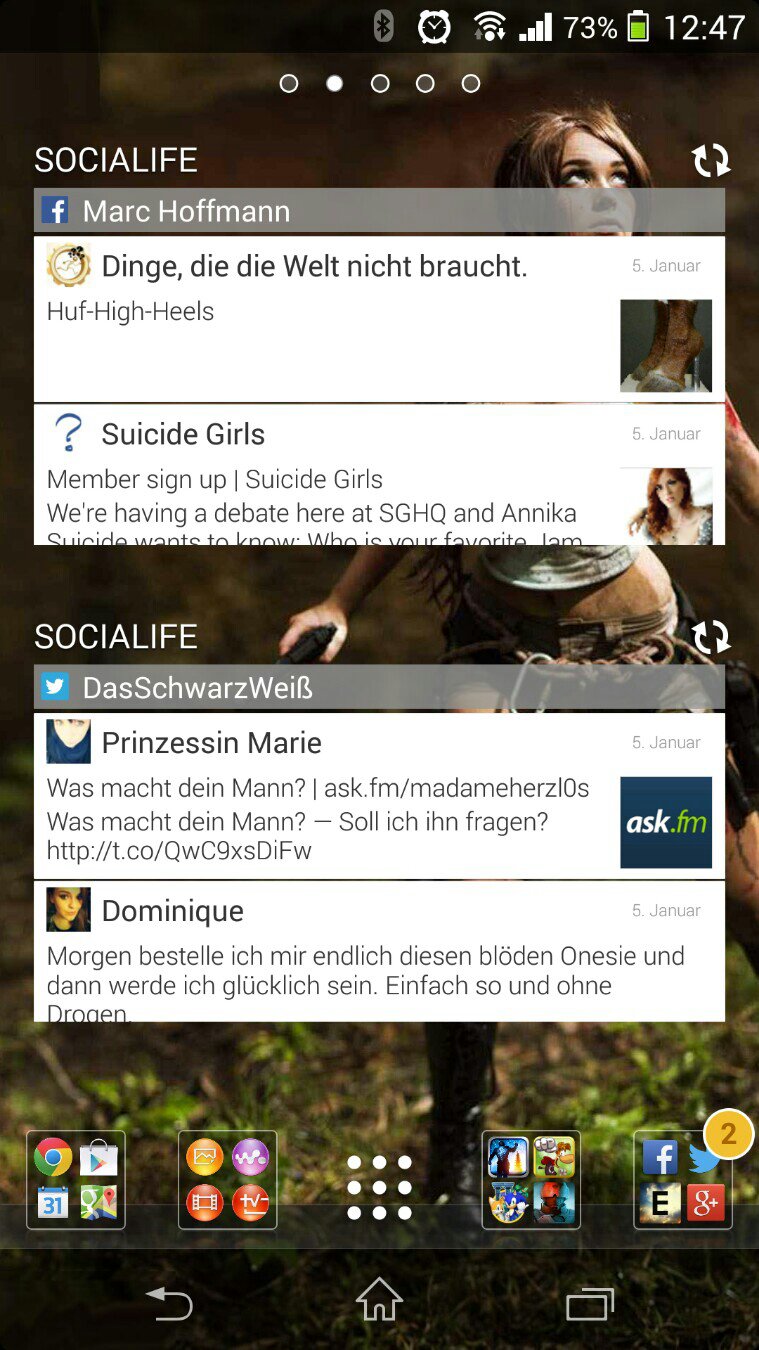Image resolution: width=759 pixels, height=1350 pixels.
Task: Go back with the navigation back button
Action: pos(169,1303)
